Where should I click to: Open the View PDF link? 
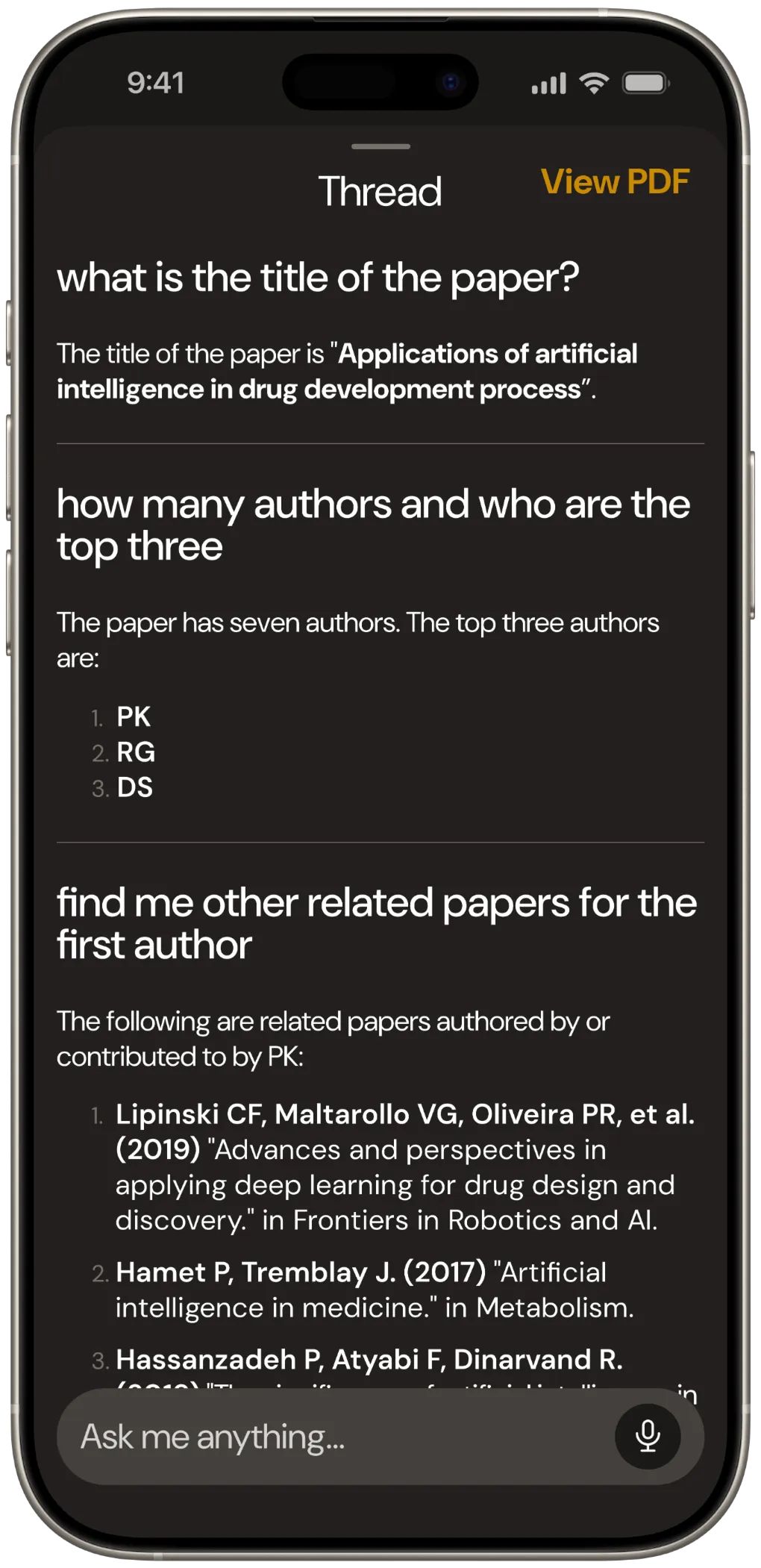click(615, 181)
